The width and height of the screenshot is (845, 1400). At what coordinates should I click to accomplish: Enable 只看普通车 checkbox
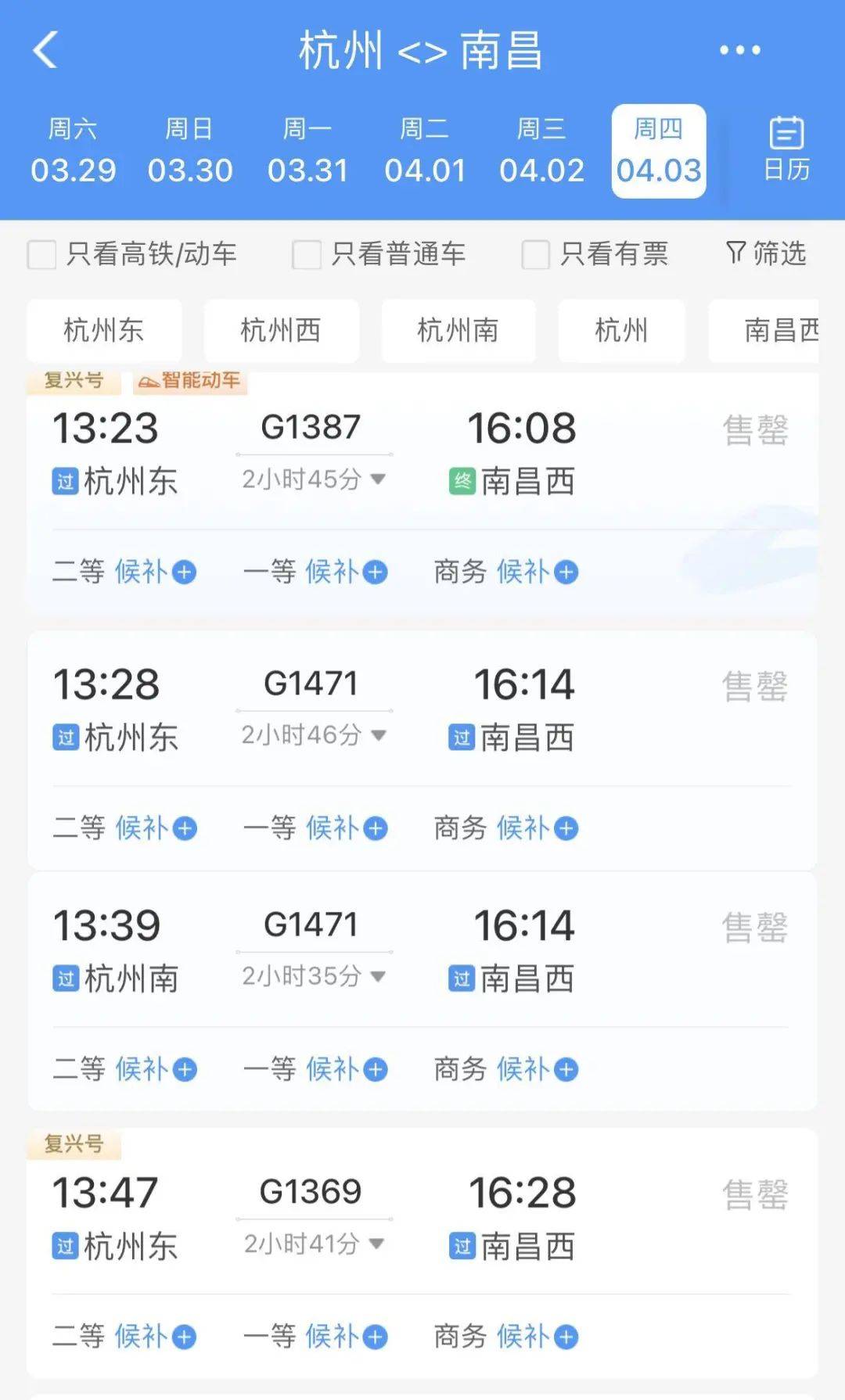point(307,254)
